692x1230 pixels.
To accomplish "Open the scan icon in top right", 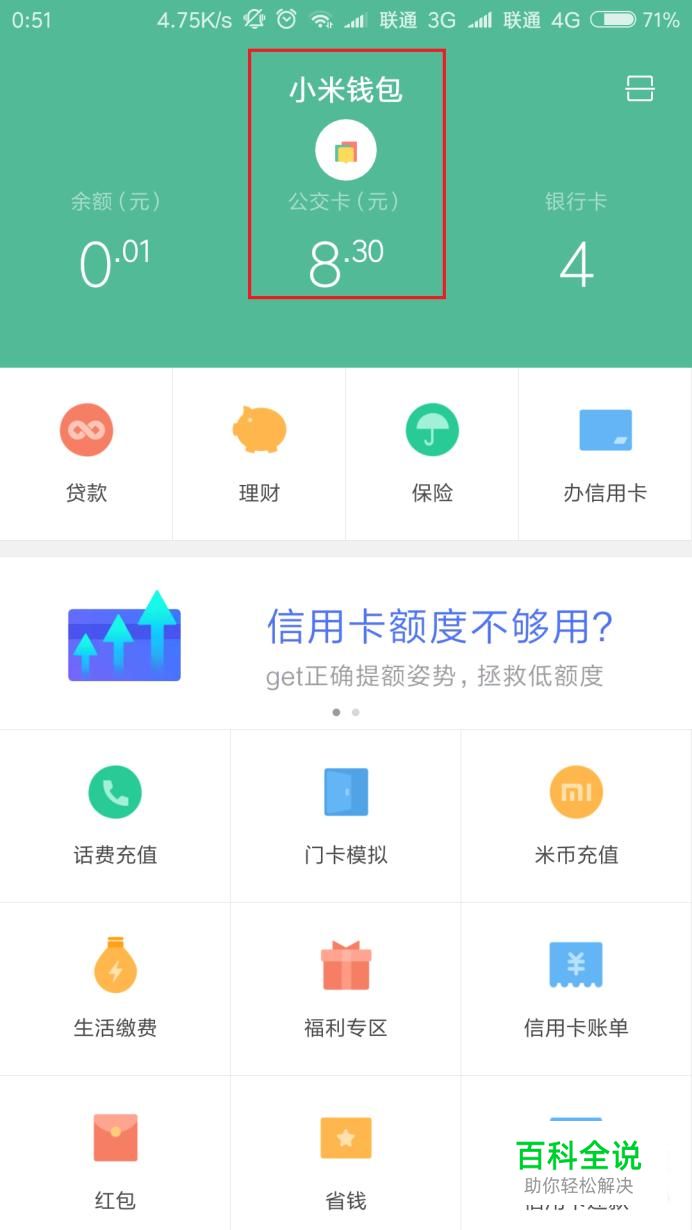I will pos(640,88).
